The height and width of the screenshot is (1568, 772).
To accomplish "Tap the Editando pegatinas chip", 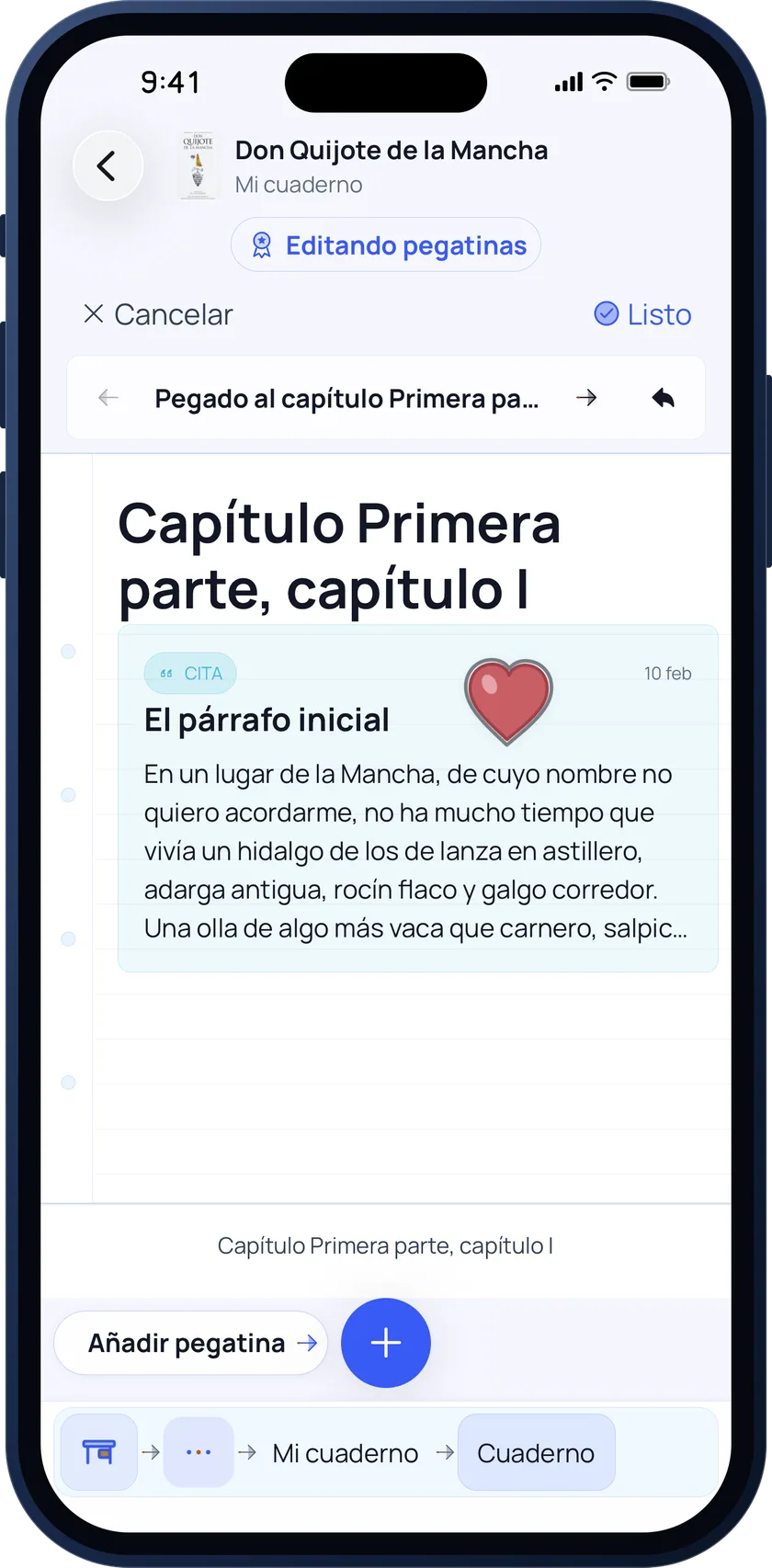I will click(x=386, y=244).
